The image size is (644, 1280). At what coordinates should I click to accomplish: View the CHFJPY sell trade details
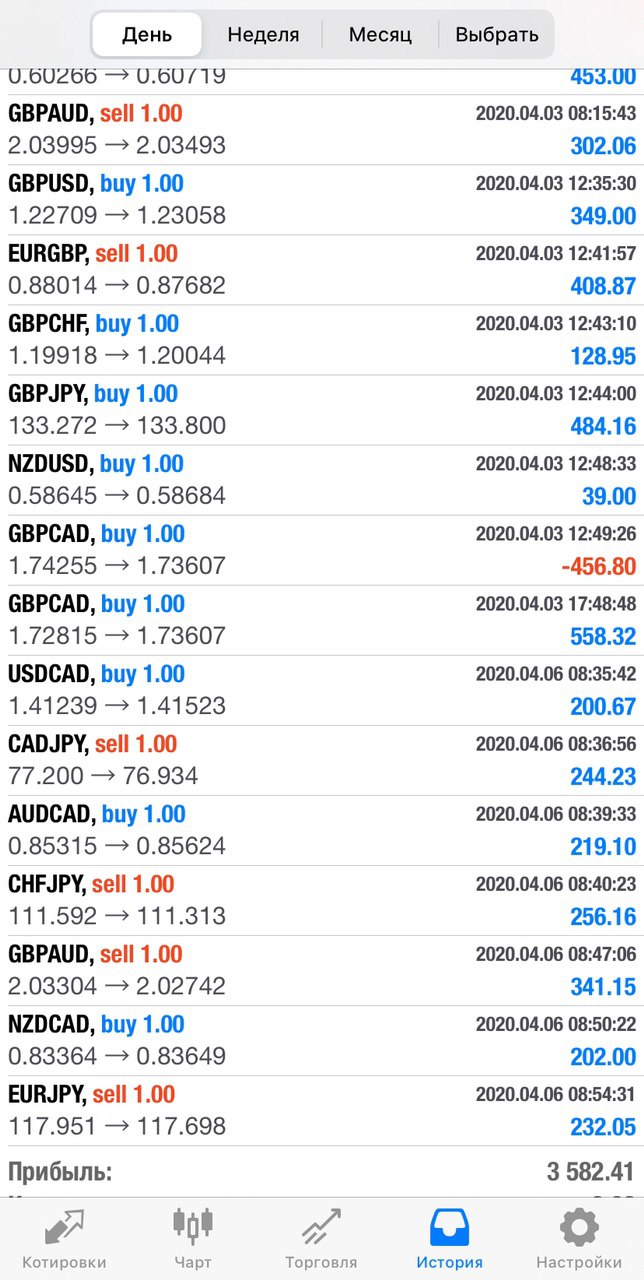click(x=322, y=900)
